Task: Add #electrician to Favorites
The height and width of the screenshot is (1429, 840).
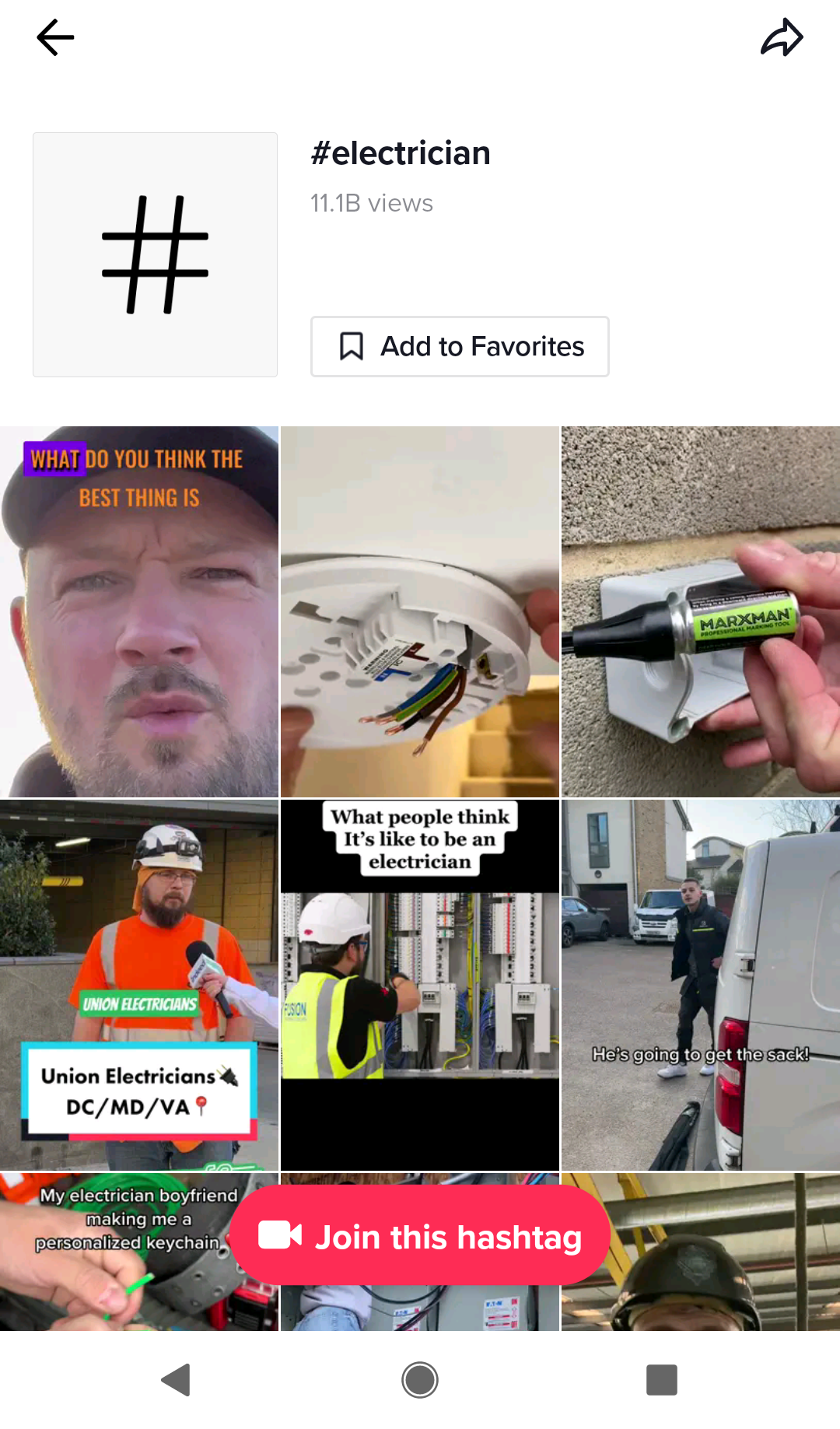Action: [x=460, y=346]
